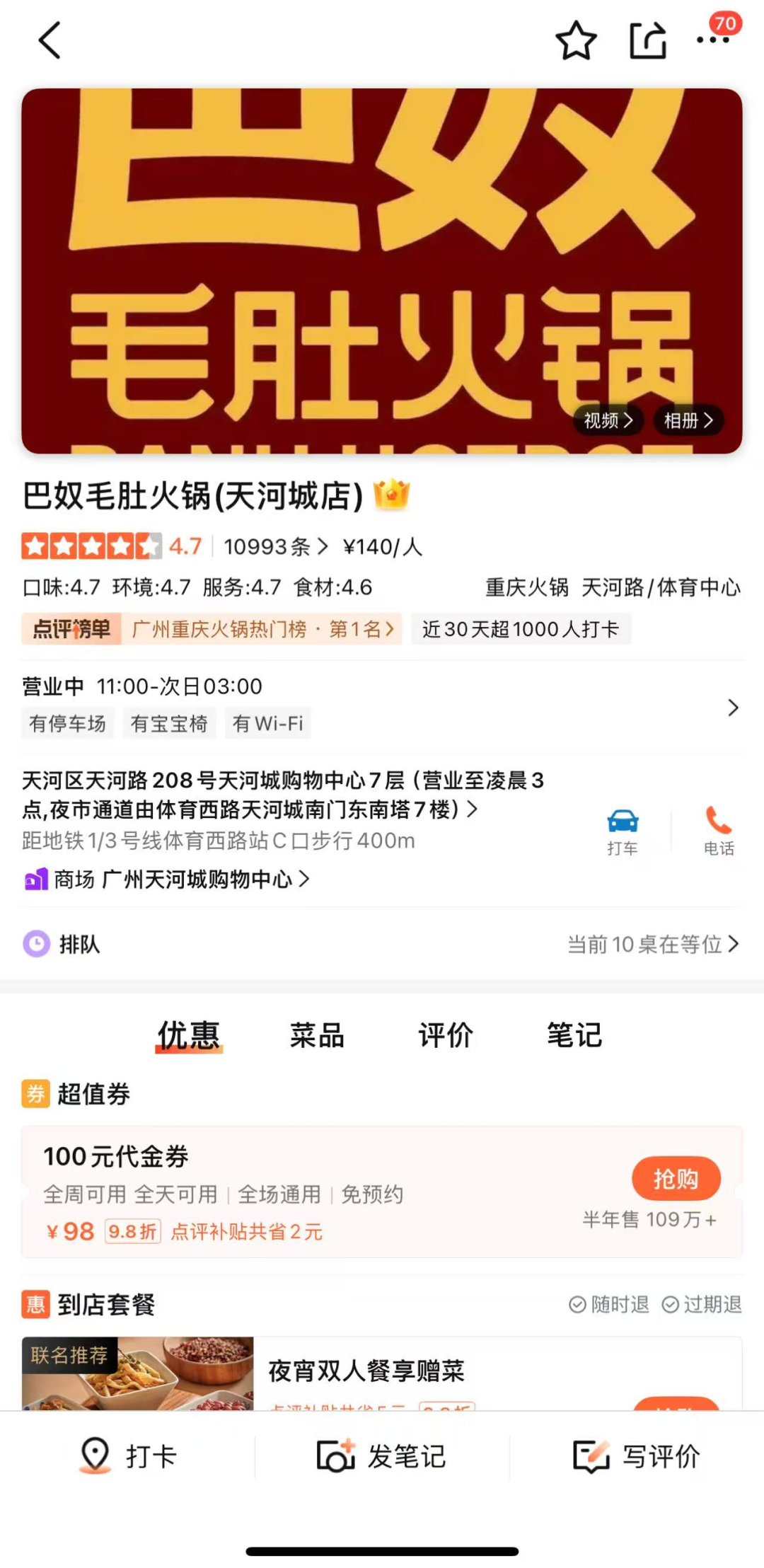View all 10993条 reviews
The height and width of the screenshot is (1568, 764).
(x=275, y=546)
